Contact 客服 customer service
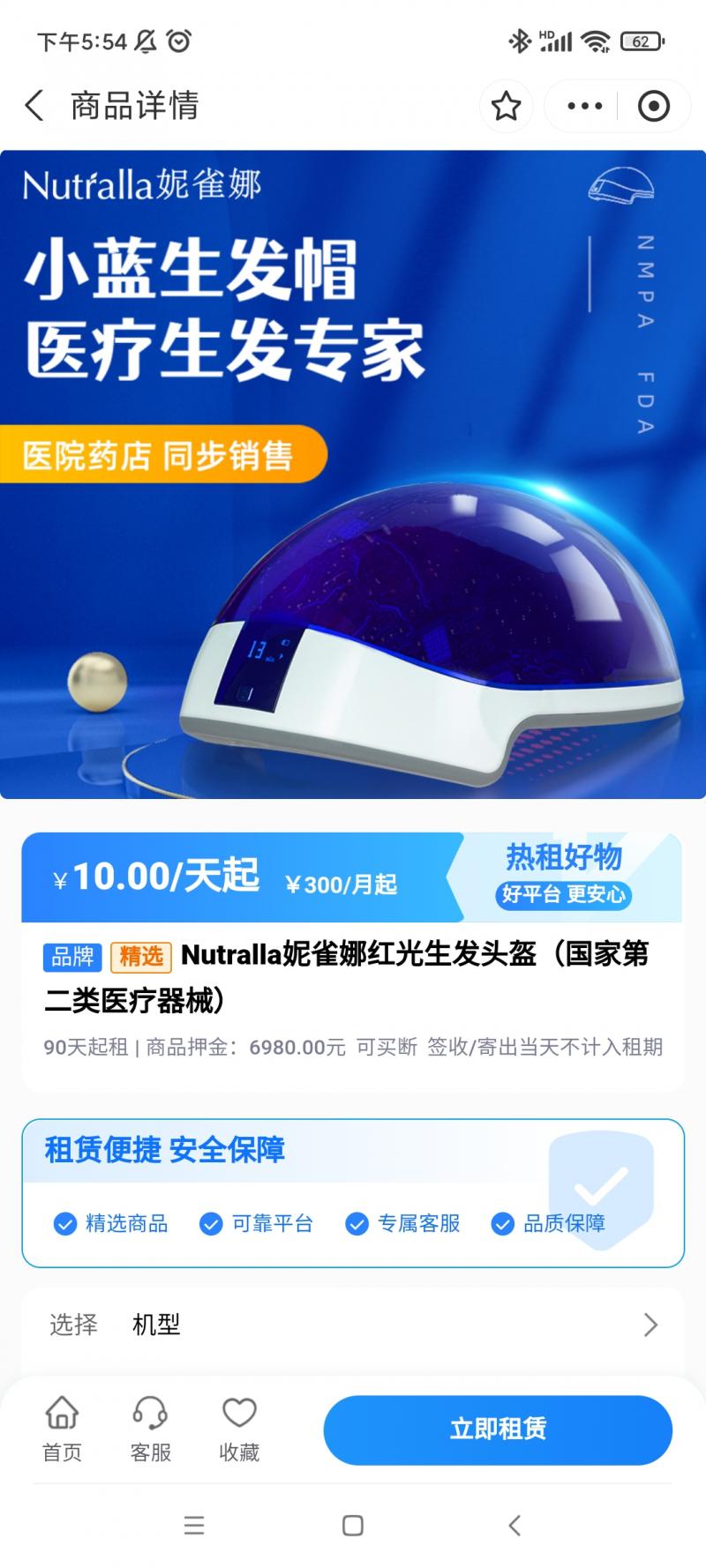The height and width of the screenshot is (1568, 706). [x=150, y=1429]
